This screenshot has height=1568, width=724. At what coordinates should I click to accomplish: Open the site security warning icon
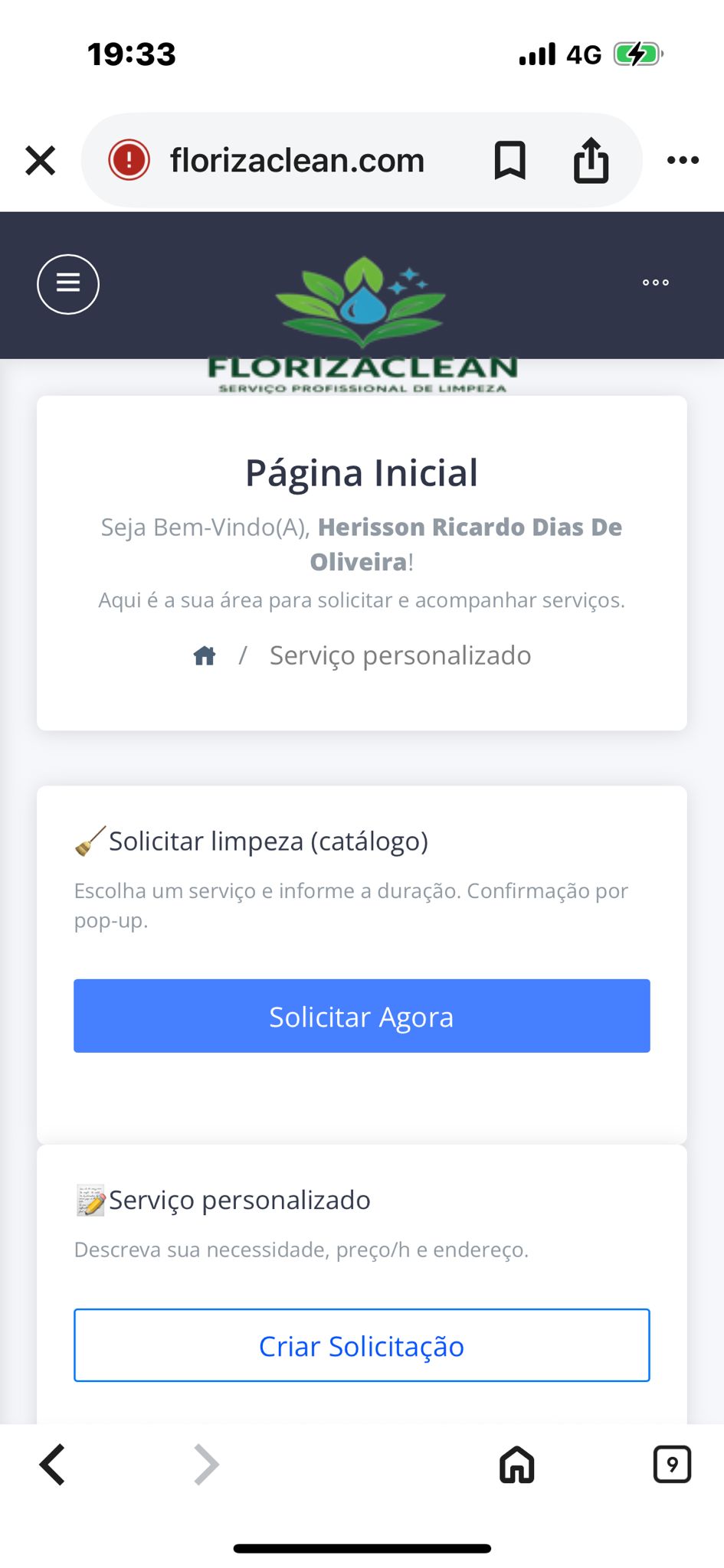129,161
